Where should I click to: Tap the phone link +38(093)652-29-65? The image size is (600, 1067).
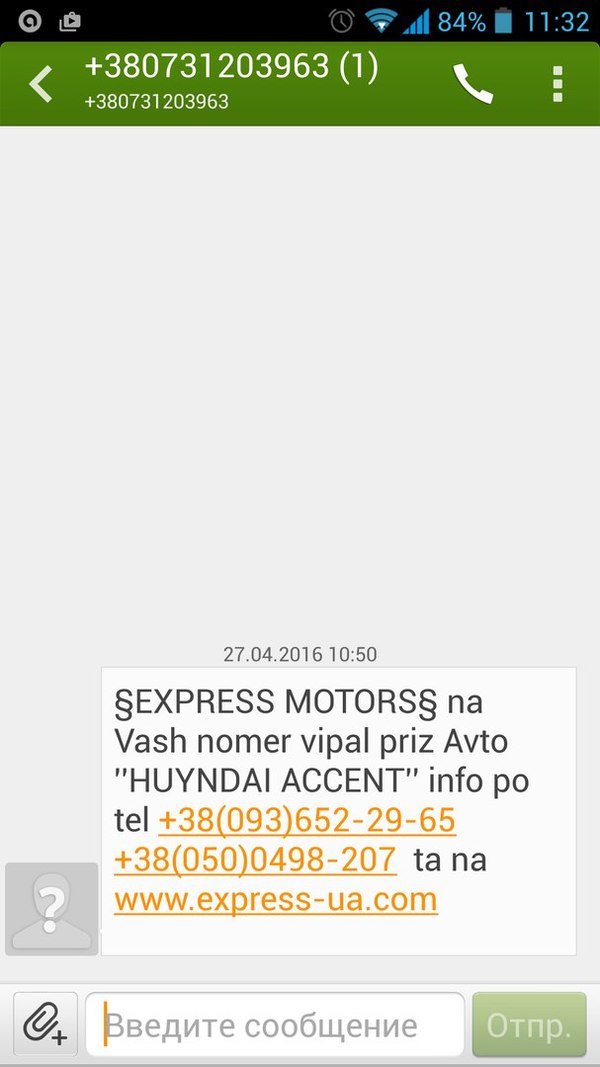(x=307, y=821)
